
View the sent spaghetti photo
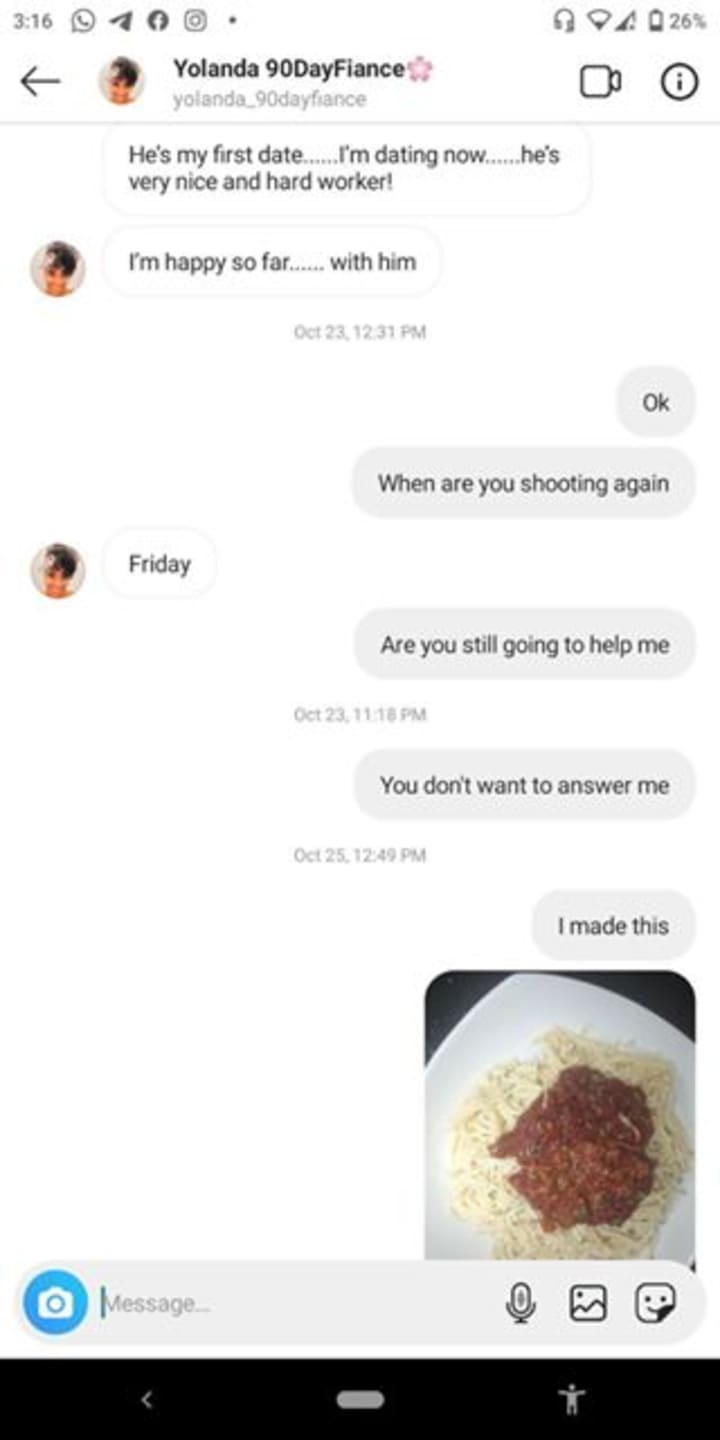pos(560,1115)
